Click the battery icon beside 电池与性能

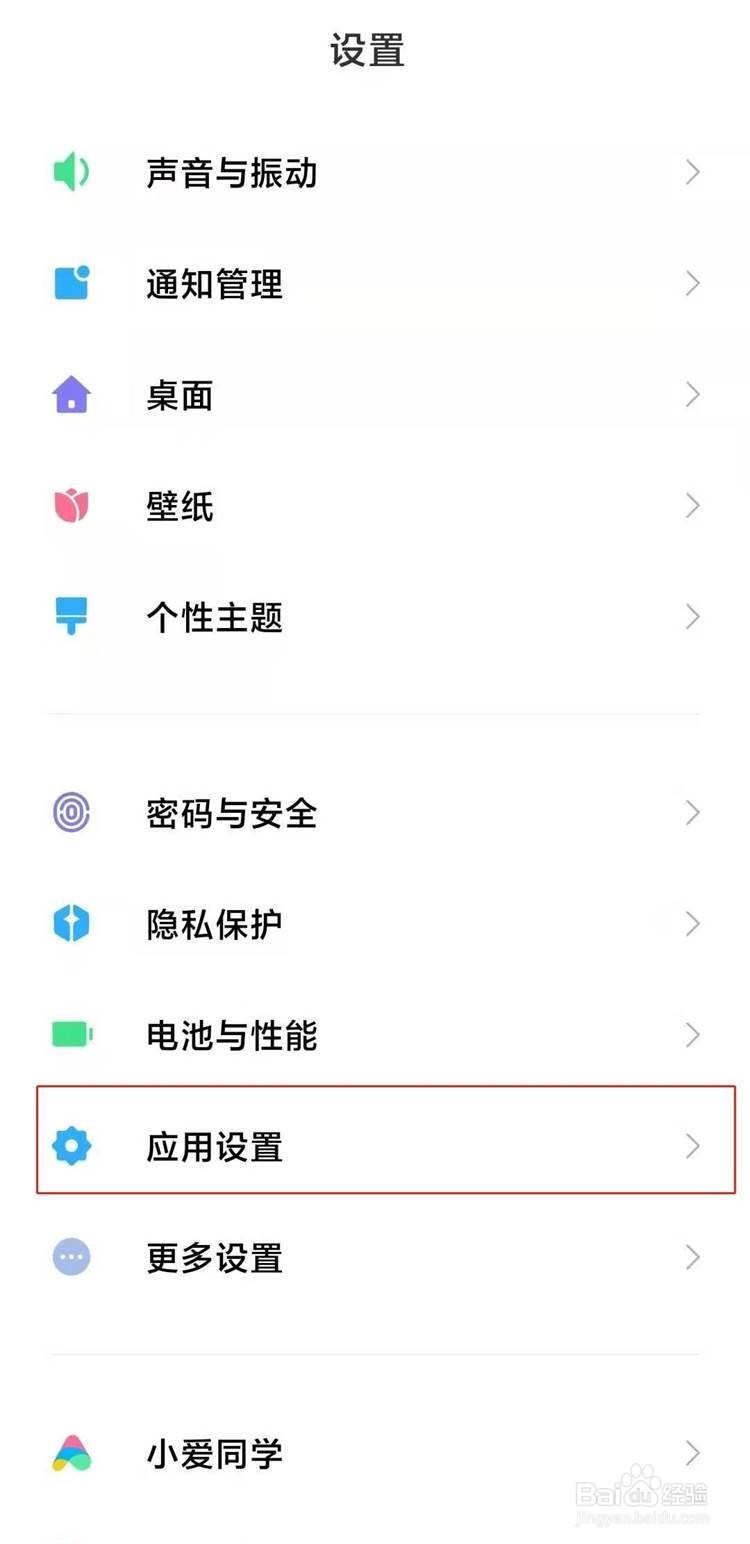coord(70,1036)
